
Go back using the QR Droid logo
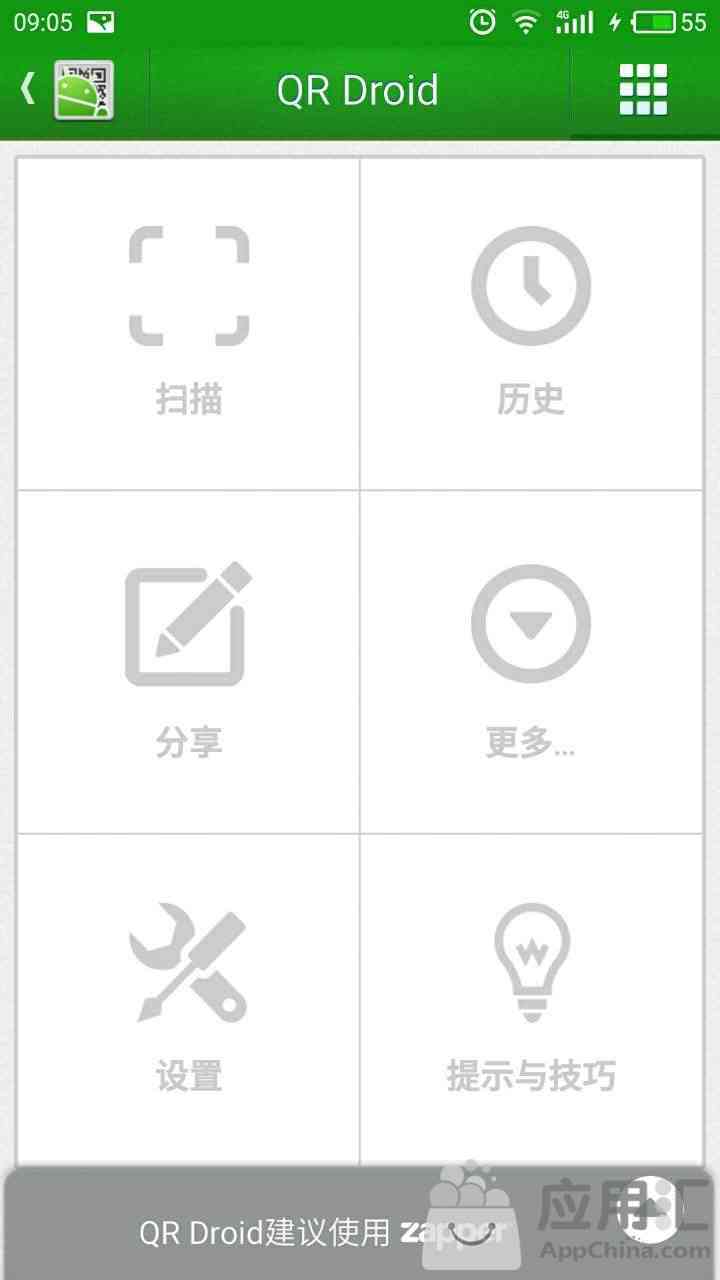68,90
